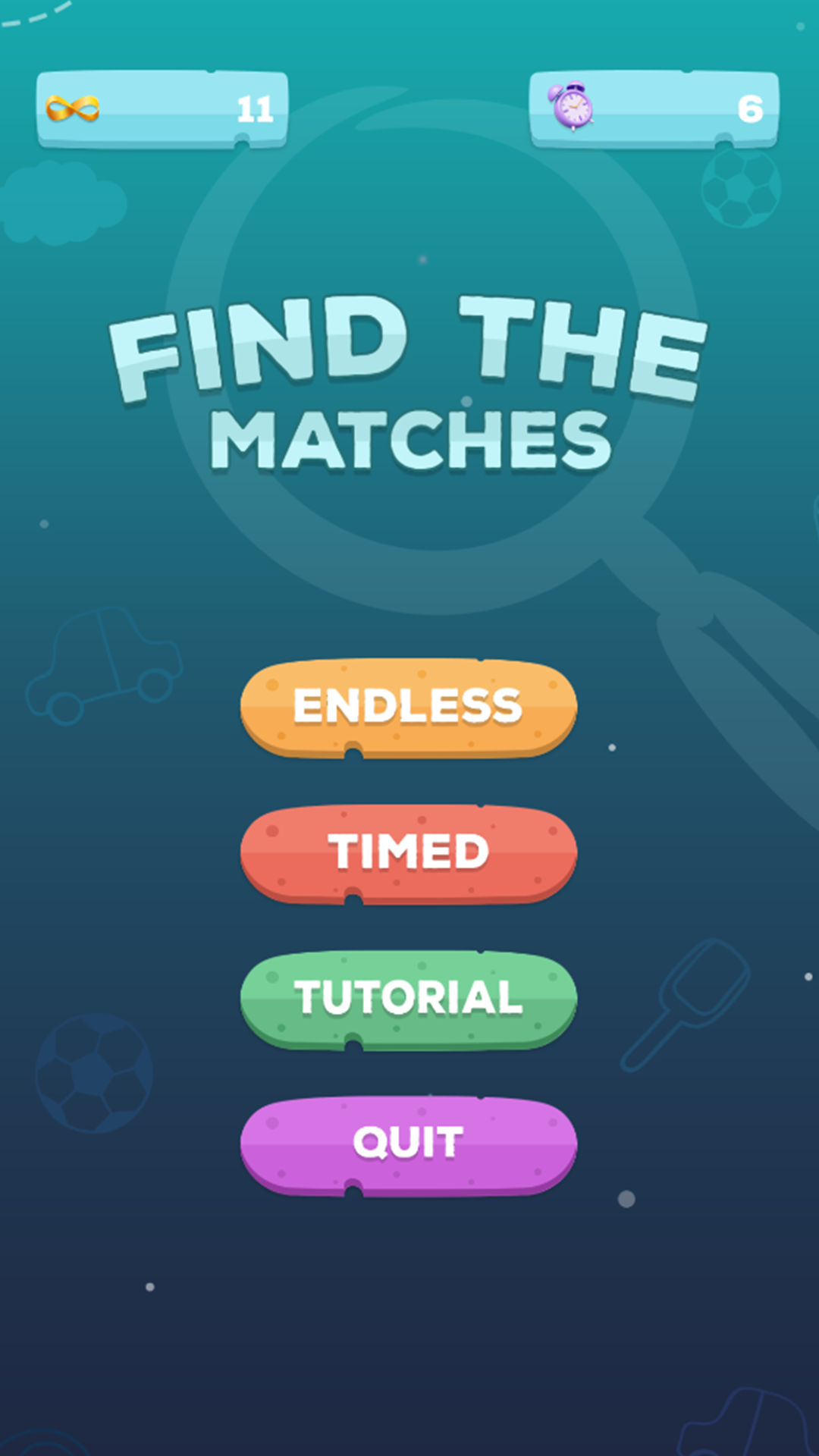Start the Endless game mode
This screenshot has height=1456, width=819.
pos(409,708)
